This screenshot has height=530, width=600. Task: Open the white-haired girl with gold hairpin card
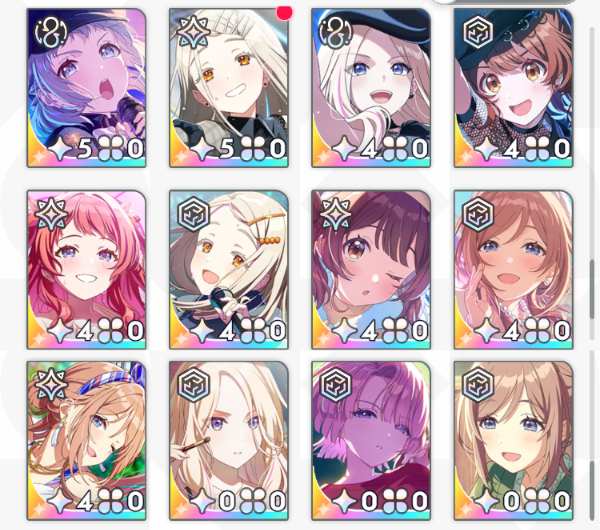click(228, 268)
